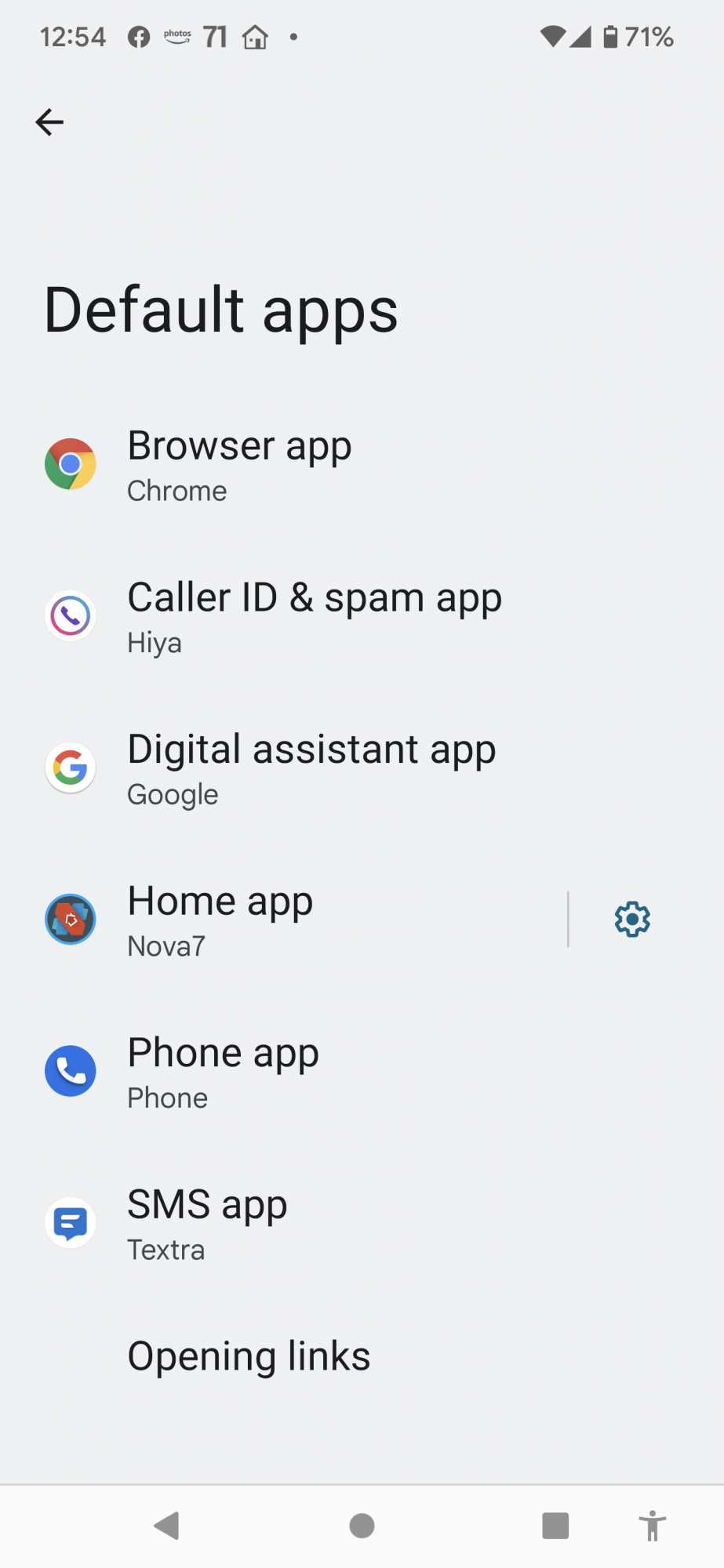724x1568 pixels.
Task: Open Digital assistant app setting
Action: click(x=362, y=768)
